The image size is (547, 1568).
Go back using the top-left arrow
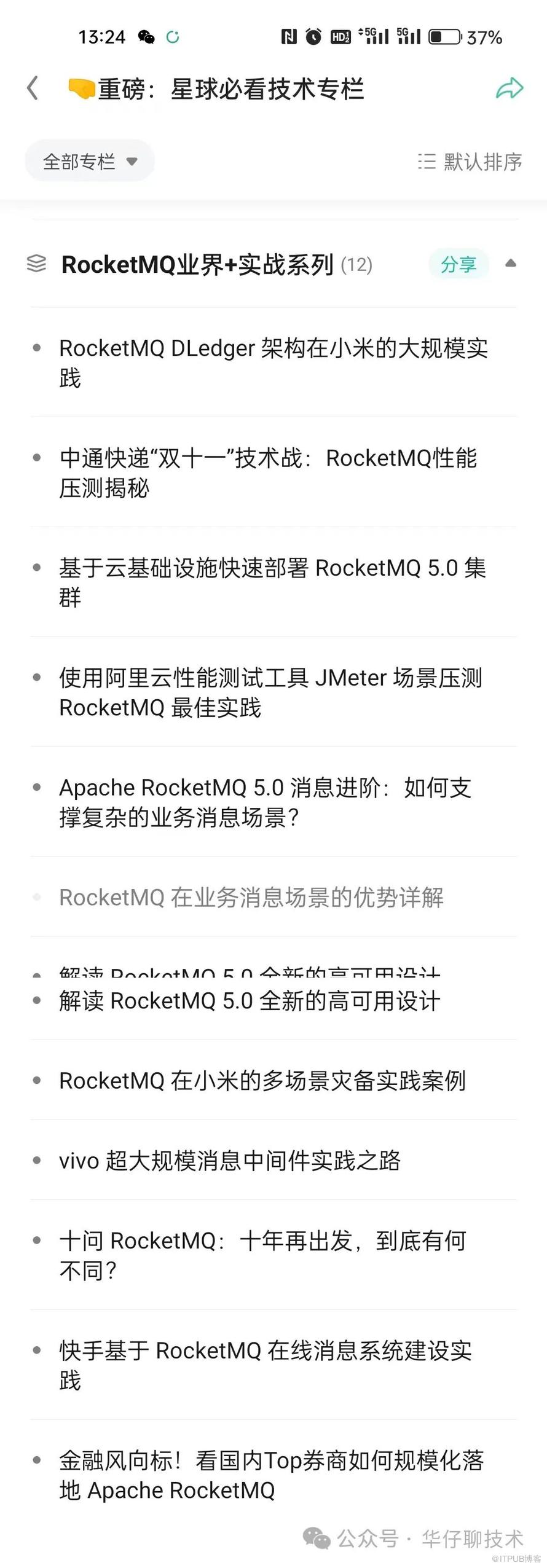pos(33,88)
